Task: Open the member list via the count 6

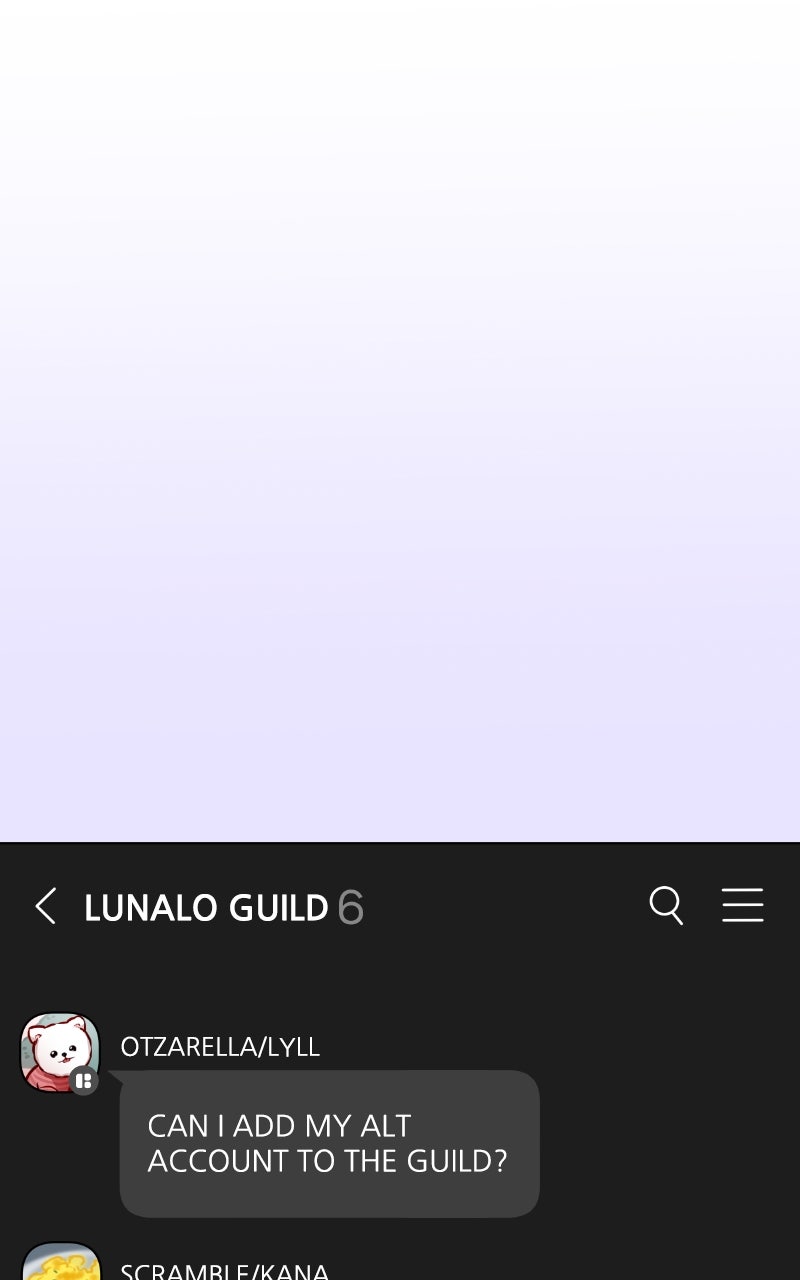Action: [x=350, y=907]
